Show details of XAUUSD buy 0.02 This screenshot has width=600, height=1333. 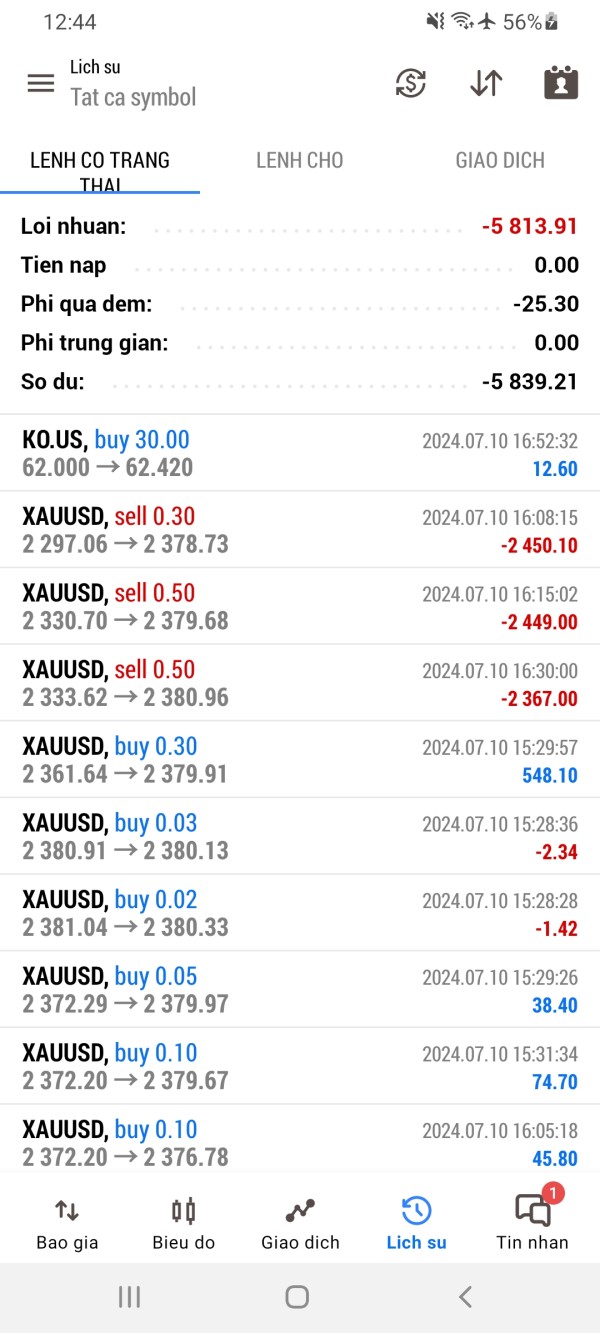[300, 913]
